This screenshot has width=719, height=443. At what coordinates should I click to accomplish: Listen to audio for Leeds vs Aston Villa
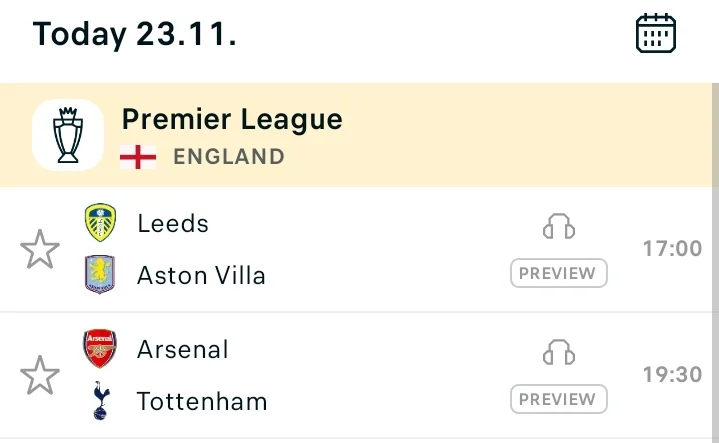click(x=559, y=227)
